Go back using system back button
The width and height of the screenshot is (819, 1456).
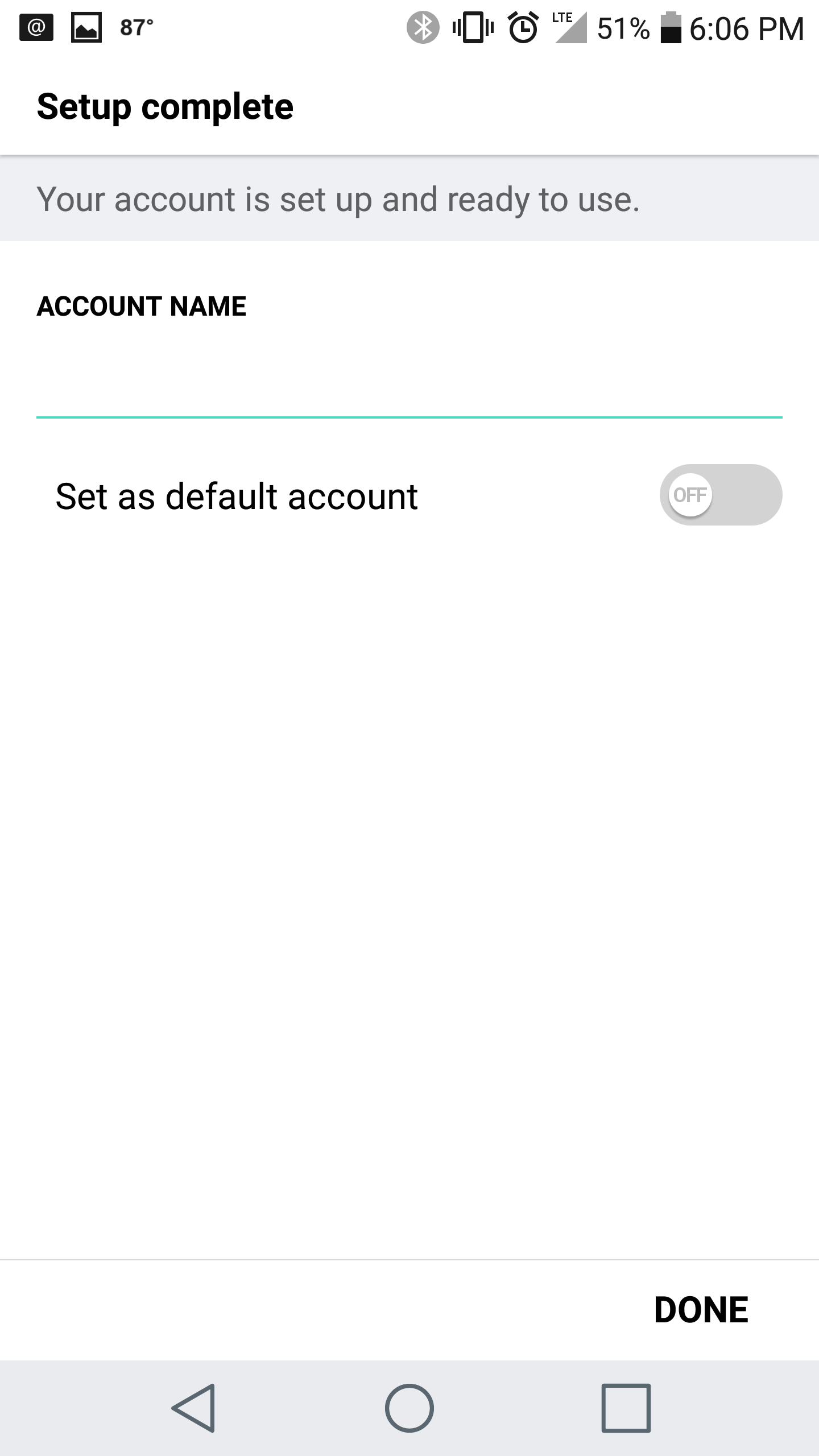(x=193, y=1408)
